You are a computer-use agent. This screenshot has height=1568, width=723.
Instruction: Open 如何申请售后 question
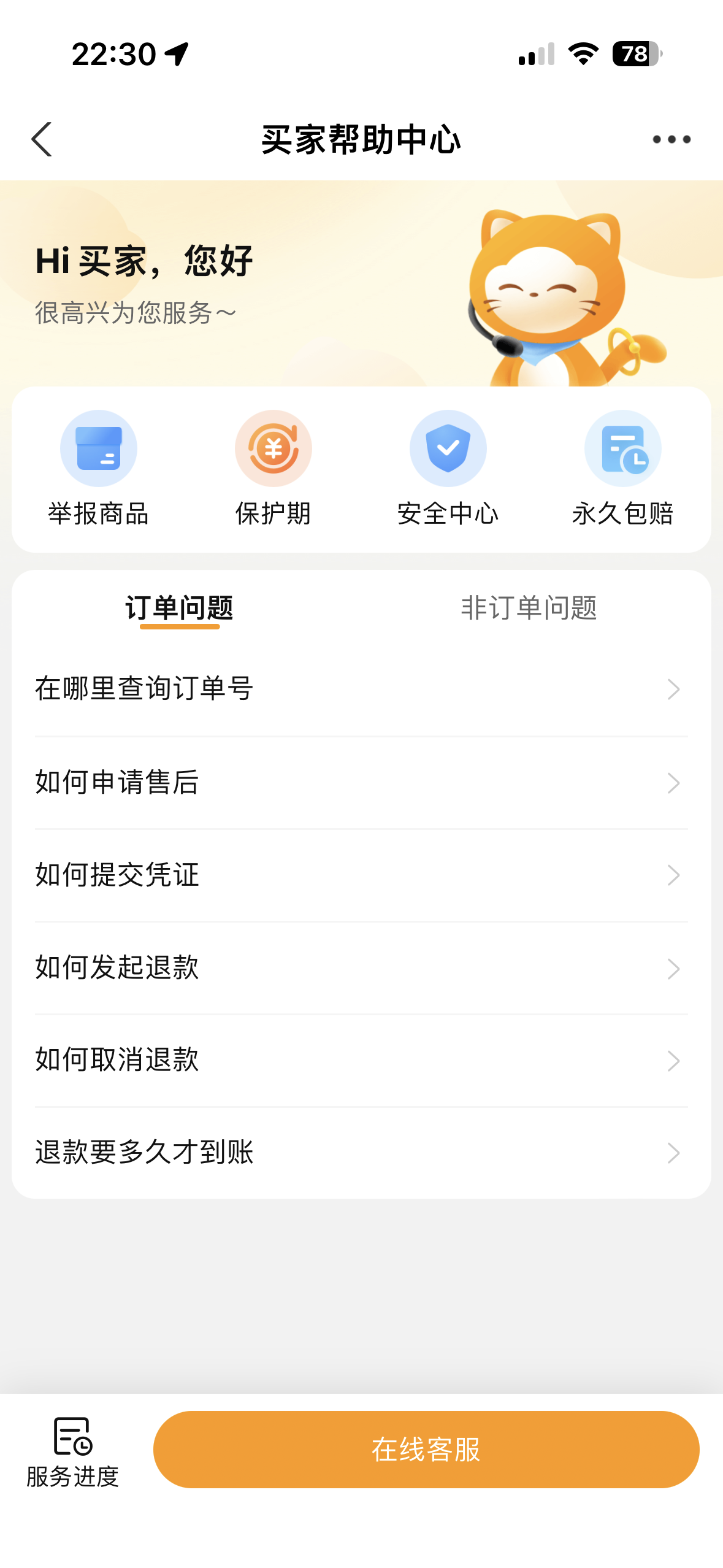click(x=361, y=783)
